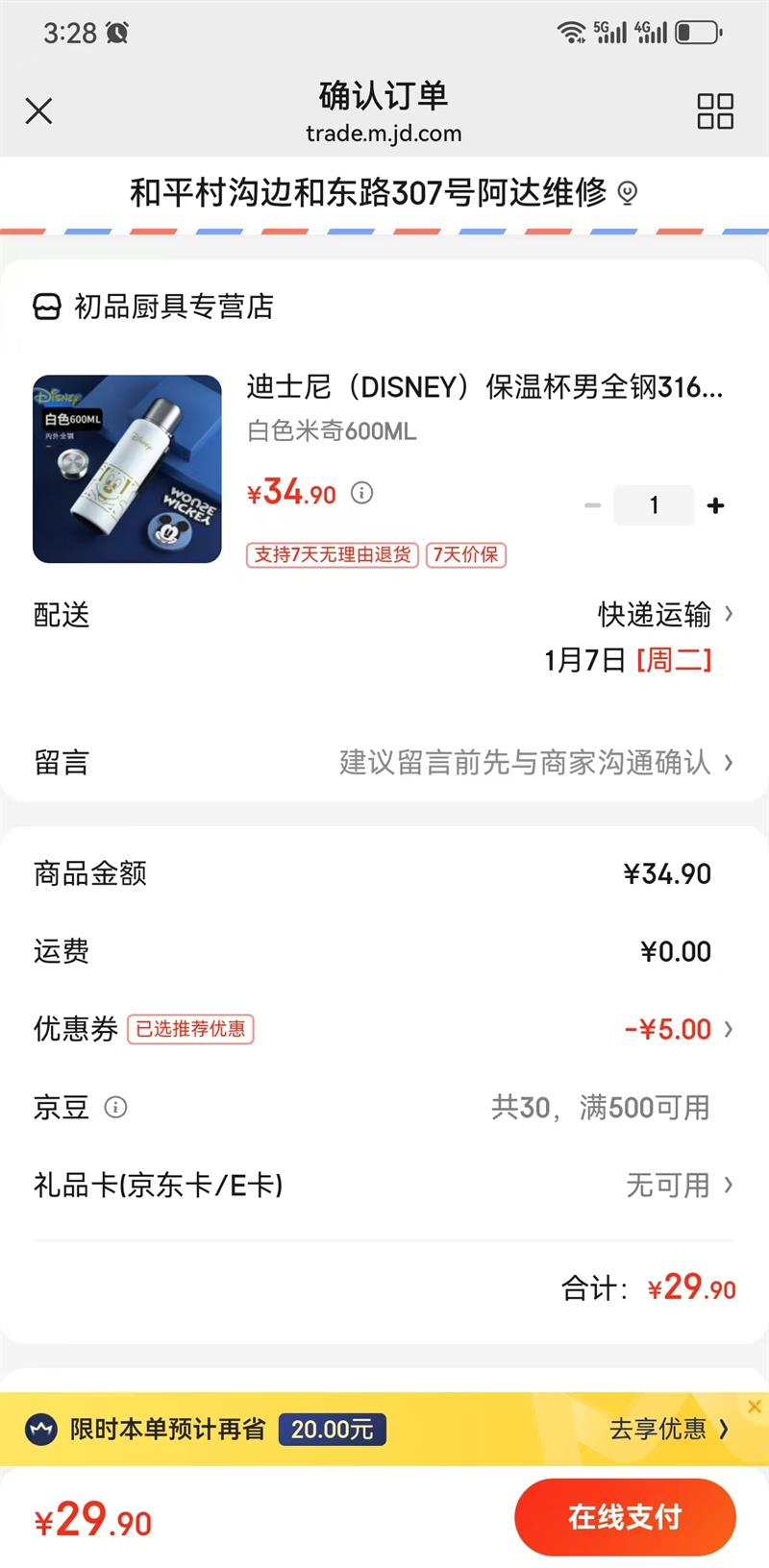Click the info icon beside 京豆
The height and width of the screenshot is (1568, 769).
pyautogui.click(x=117, y=1108)
